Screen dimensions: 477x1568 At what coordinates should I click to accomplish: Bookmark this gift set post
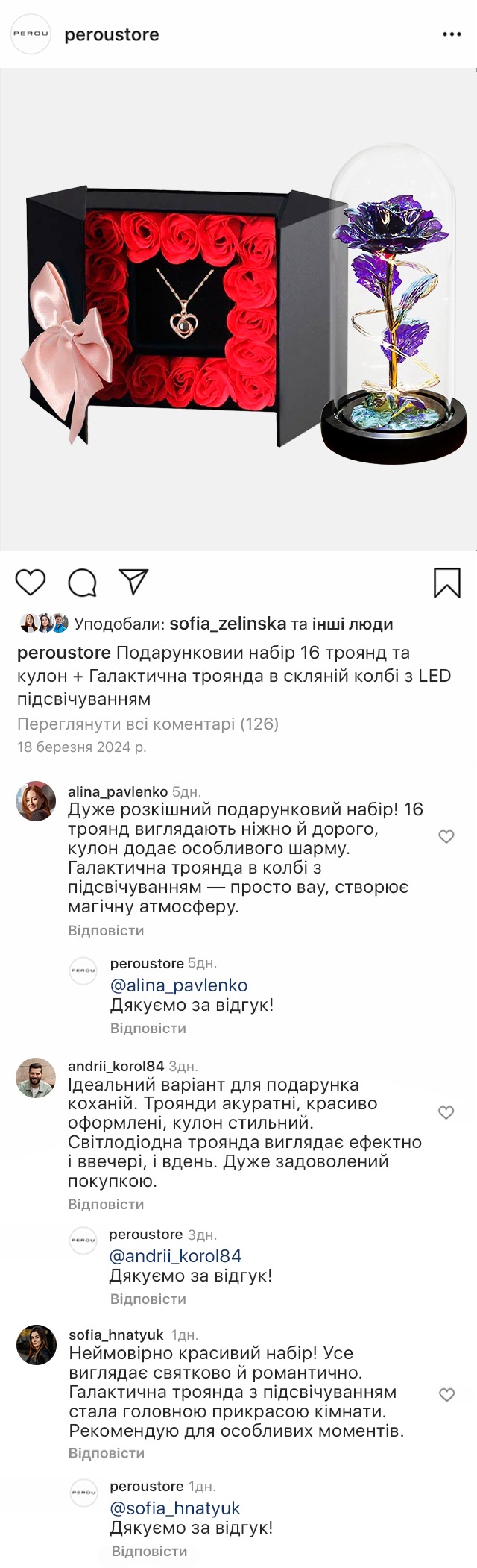click(x=447, y=583)
